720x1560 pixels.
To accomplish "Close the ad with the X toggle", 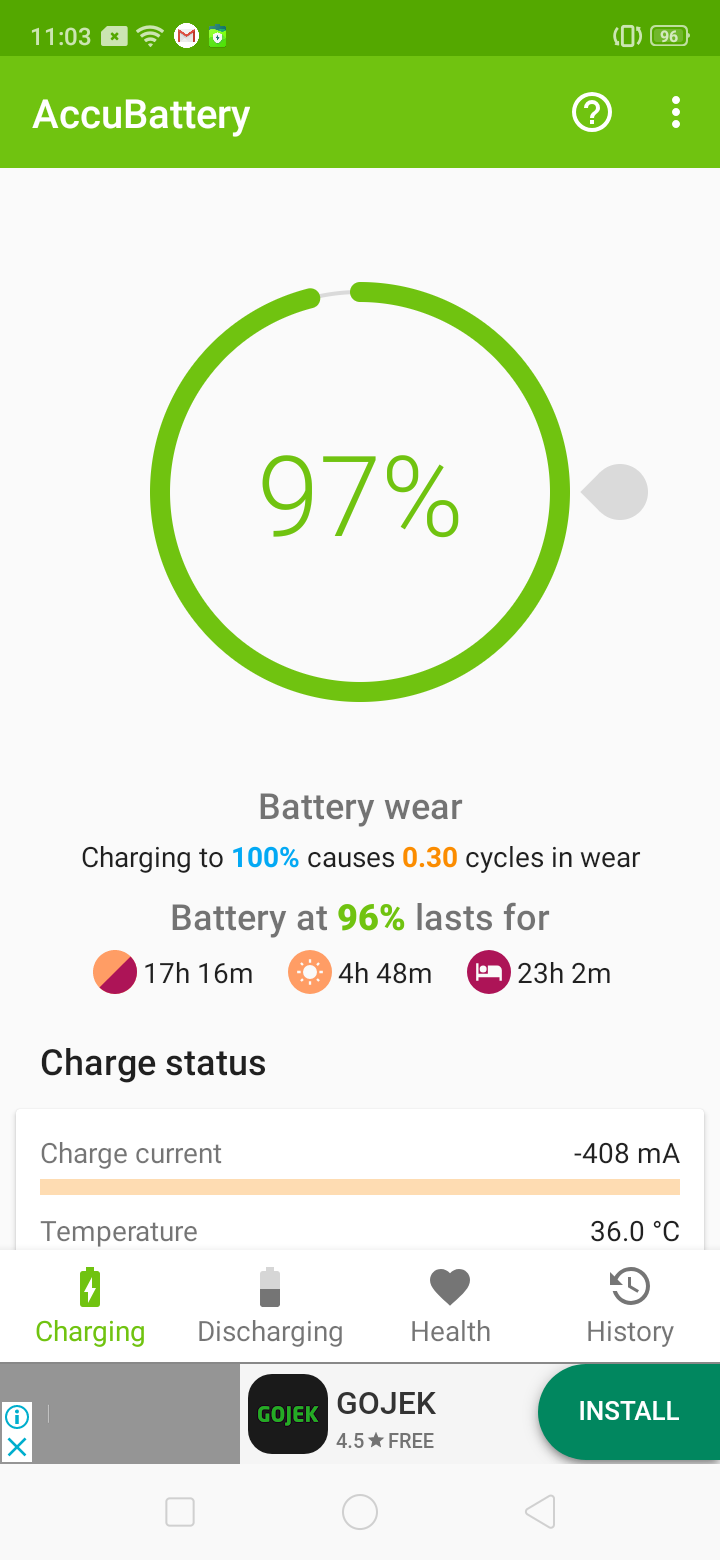I will (x=16, y=1446).
